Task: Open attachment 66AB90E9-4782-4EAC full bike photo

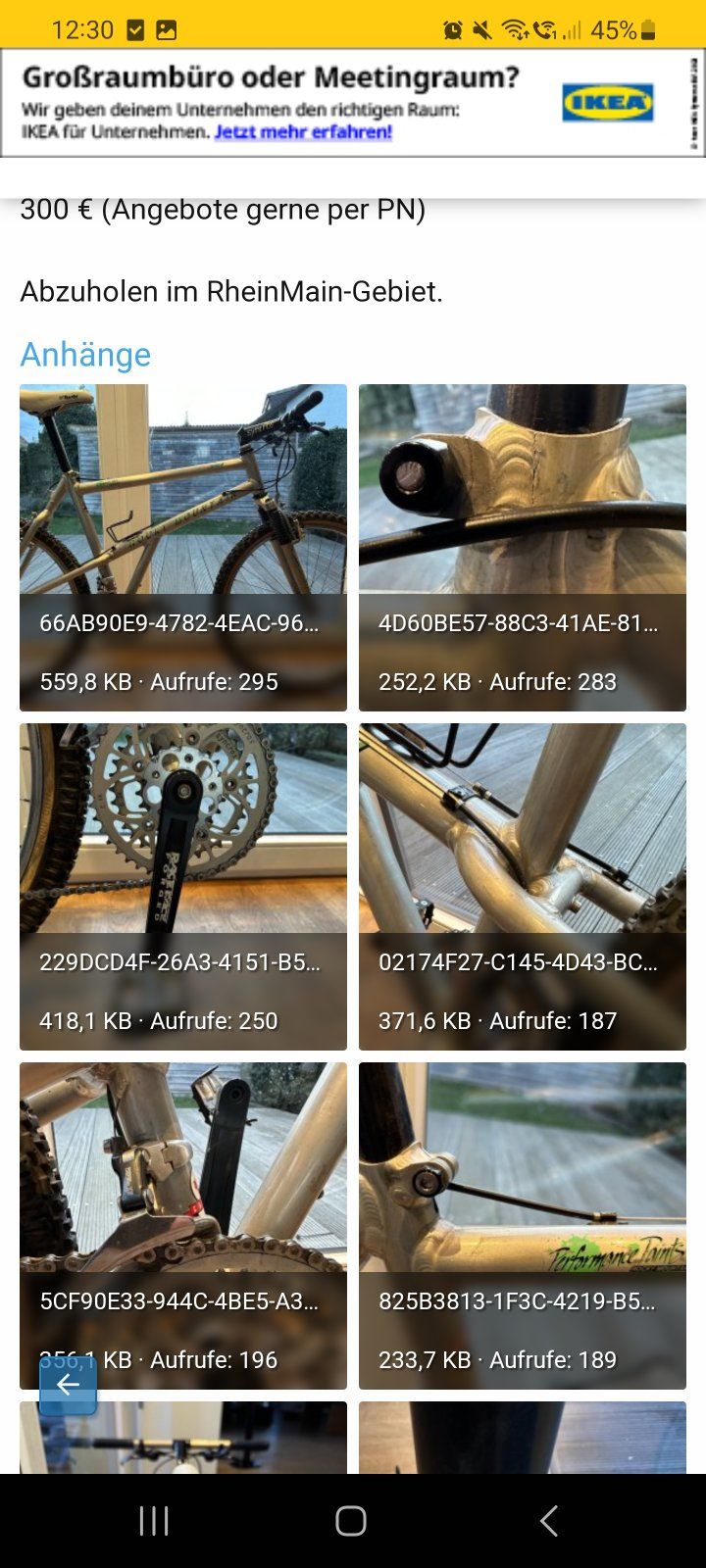Action: [183, 548]
